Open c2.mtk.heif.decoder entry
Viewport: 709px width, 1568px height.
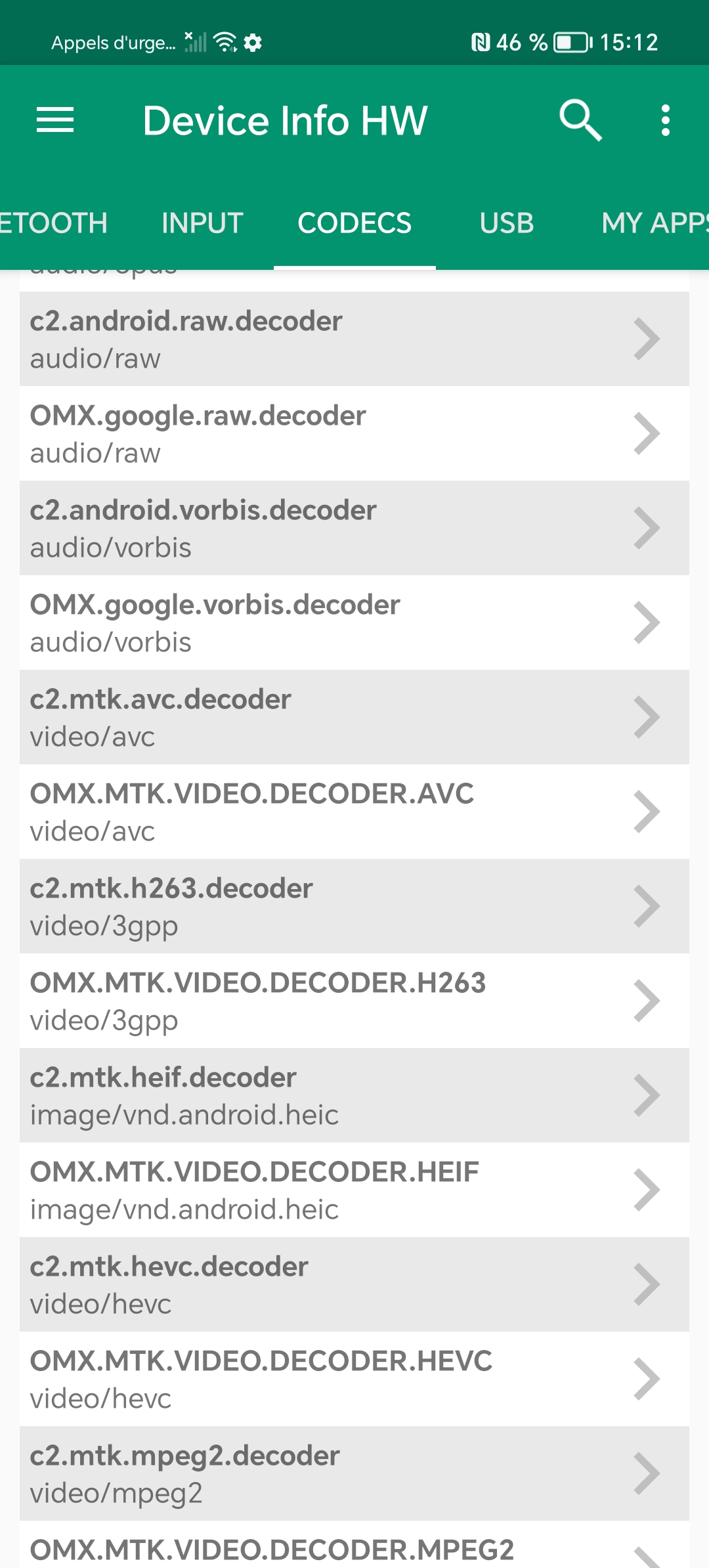pos(354,1095)
